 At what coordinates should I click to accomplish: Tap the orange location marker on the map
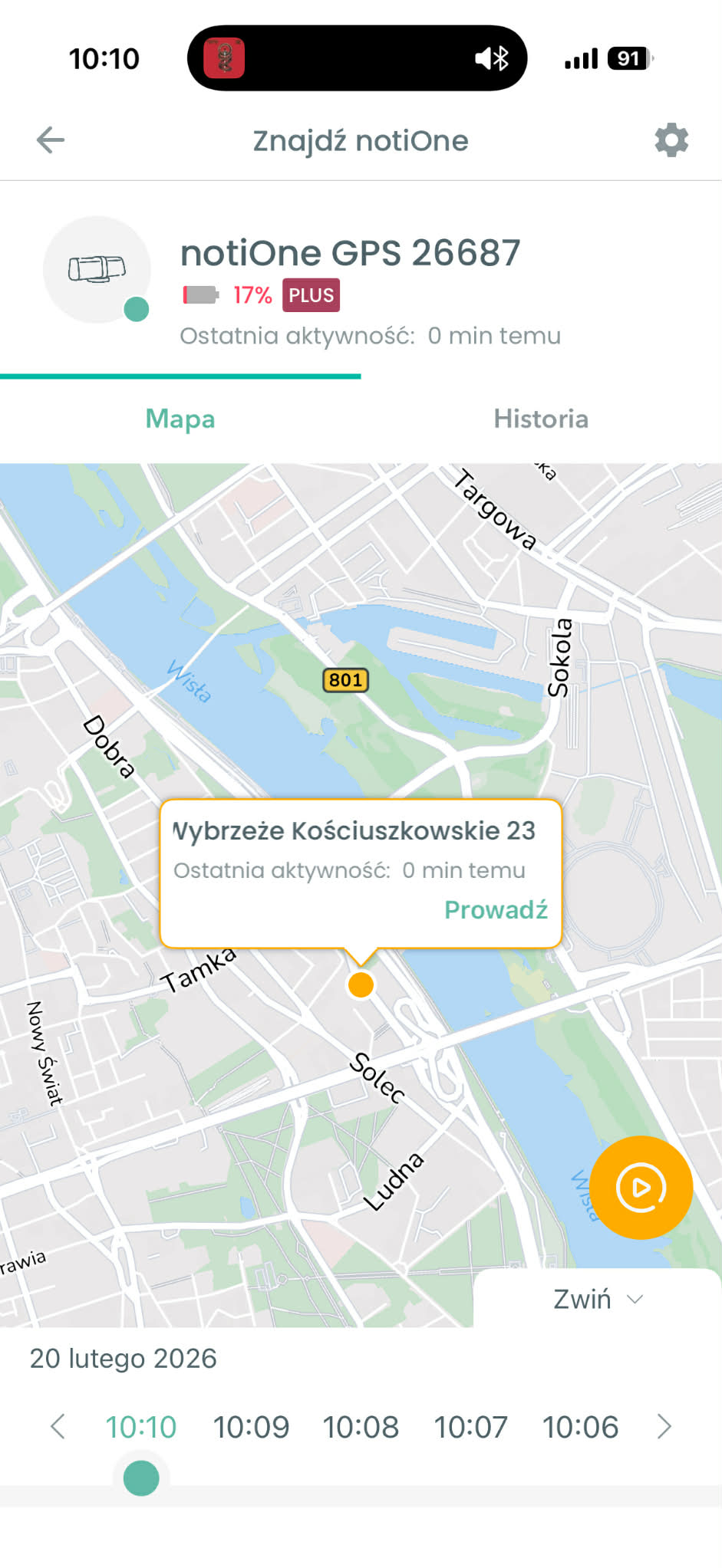point(361,985)
